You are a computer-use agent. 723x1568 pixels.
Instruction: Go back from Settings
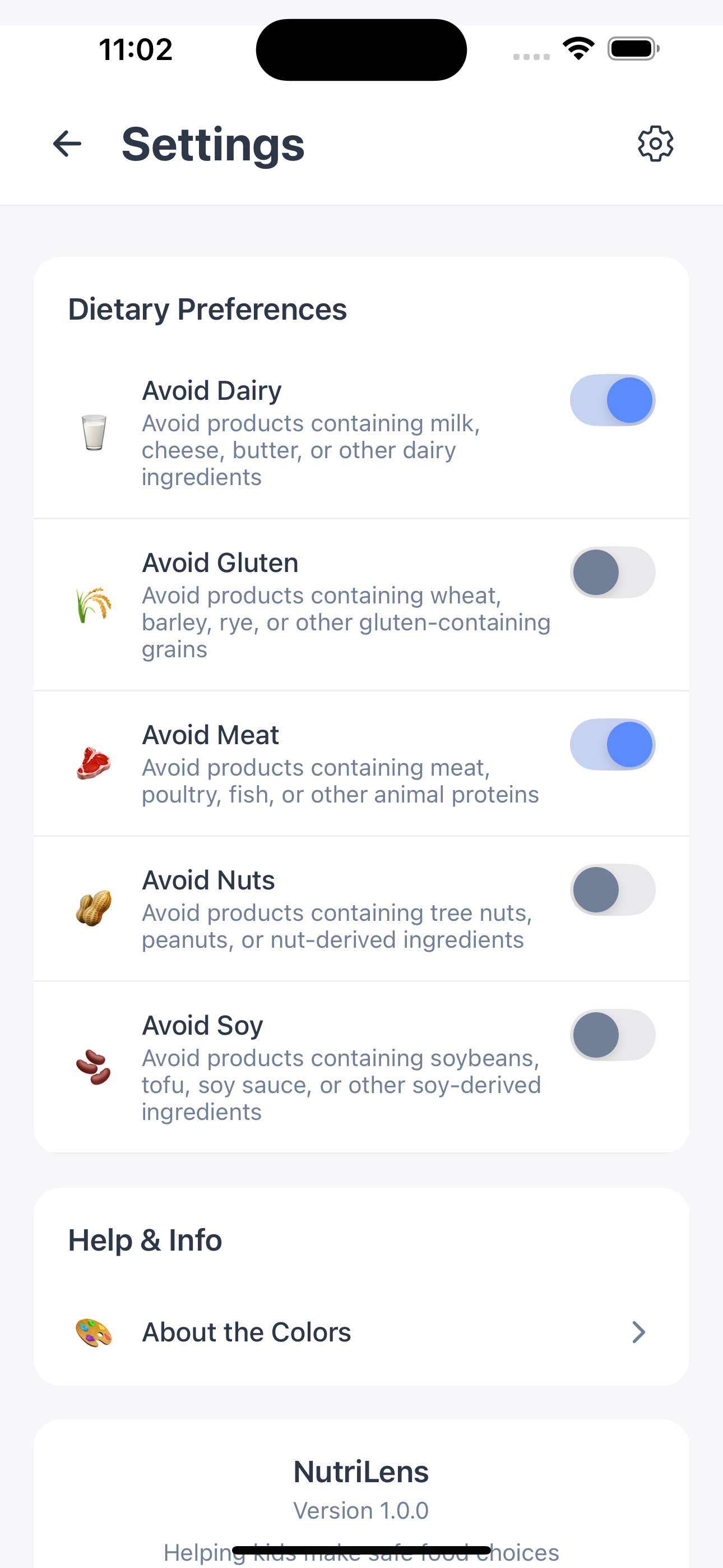click(67, 144)
